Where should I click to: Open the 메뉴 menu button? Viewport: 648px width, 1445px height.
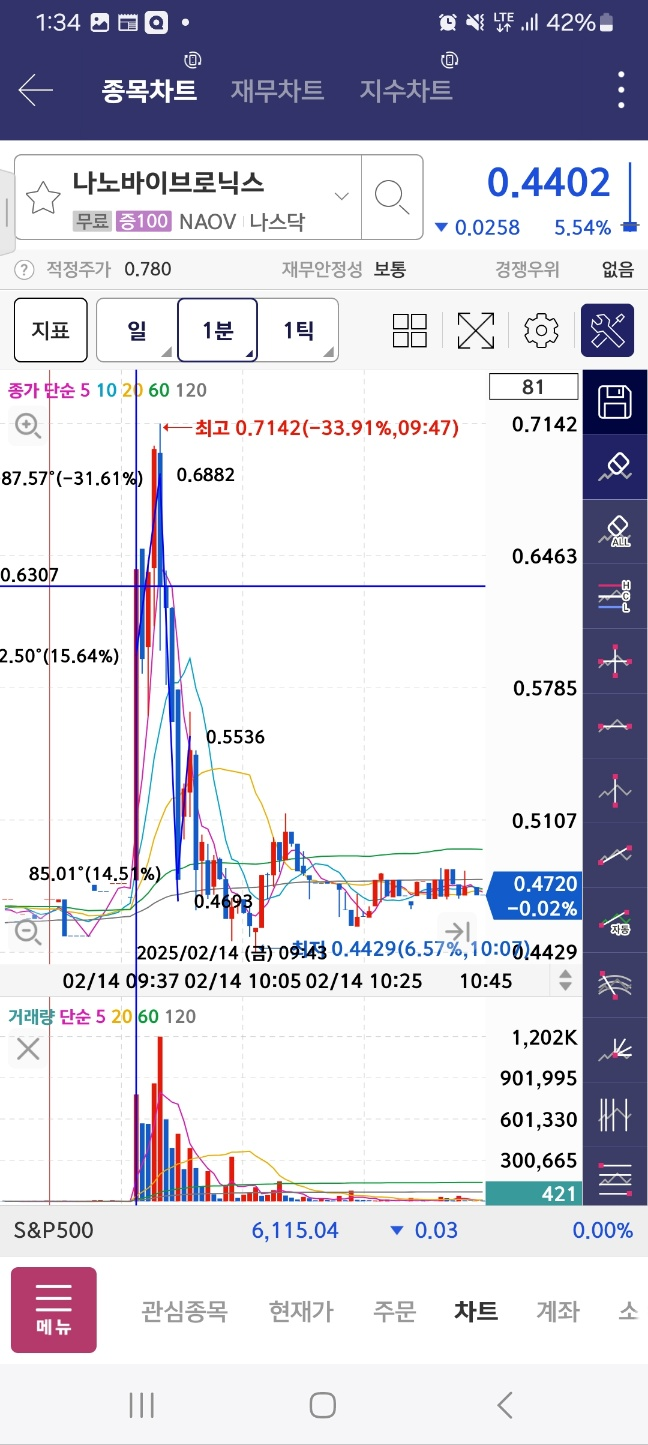54,1310
